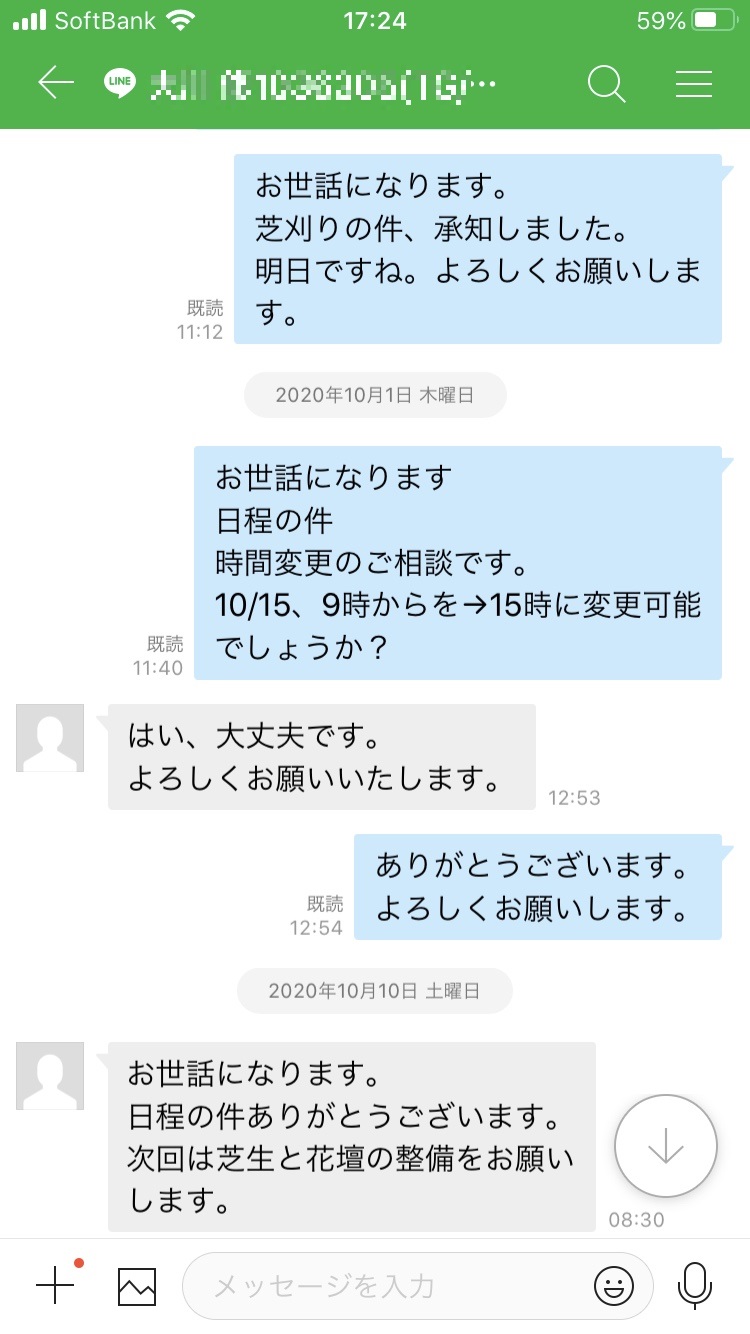Go back using the header arrow

click(x=56, y=83)
